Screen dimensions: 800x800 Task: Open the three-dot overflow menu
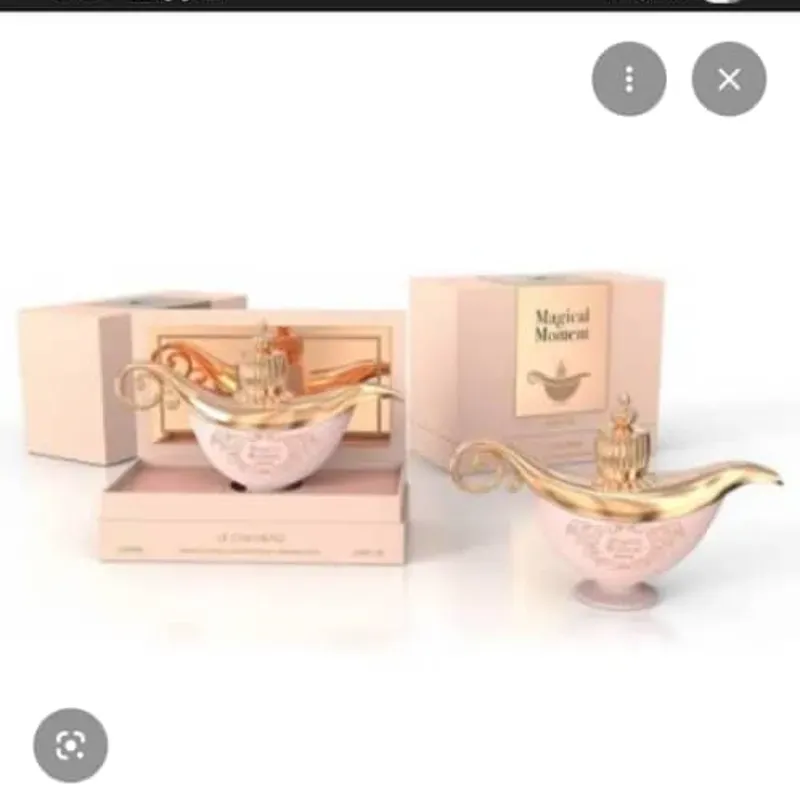tap(629, 79)
